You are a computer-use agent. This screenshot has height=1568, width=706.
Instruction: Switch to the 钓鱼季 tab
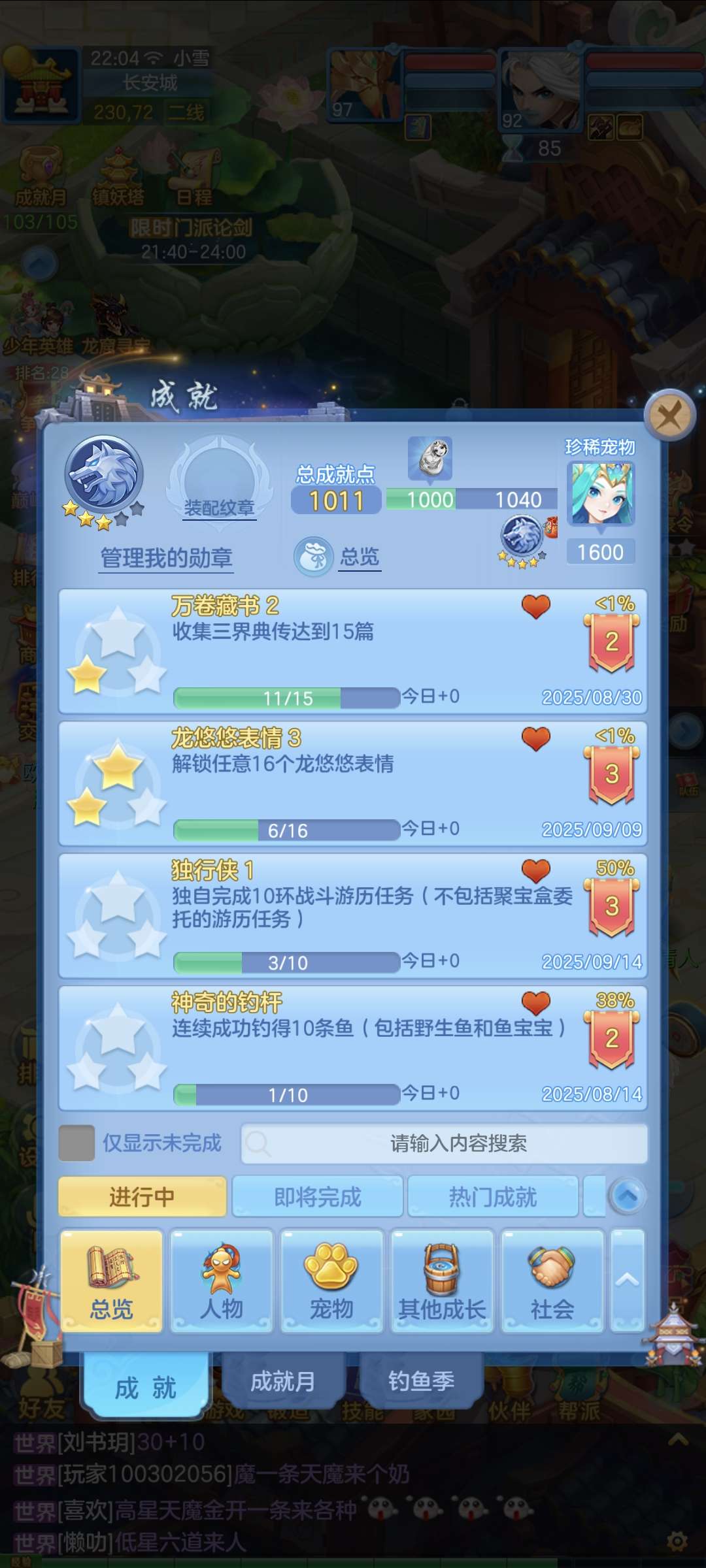tap(421, 1381)
